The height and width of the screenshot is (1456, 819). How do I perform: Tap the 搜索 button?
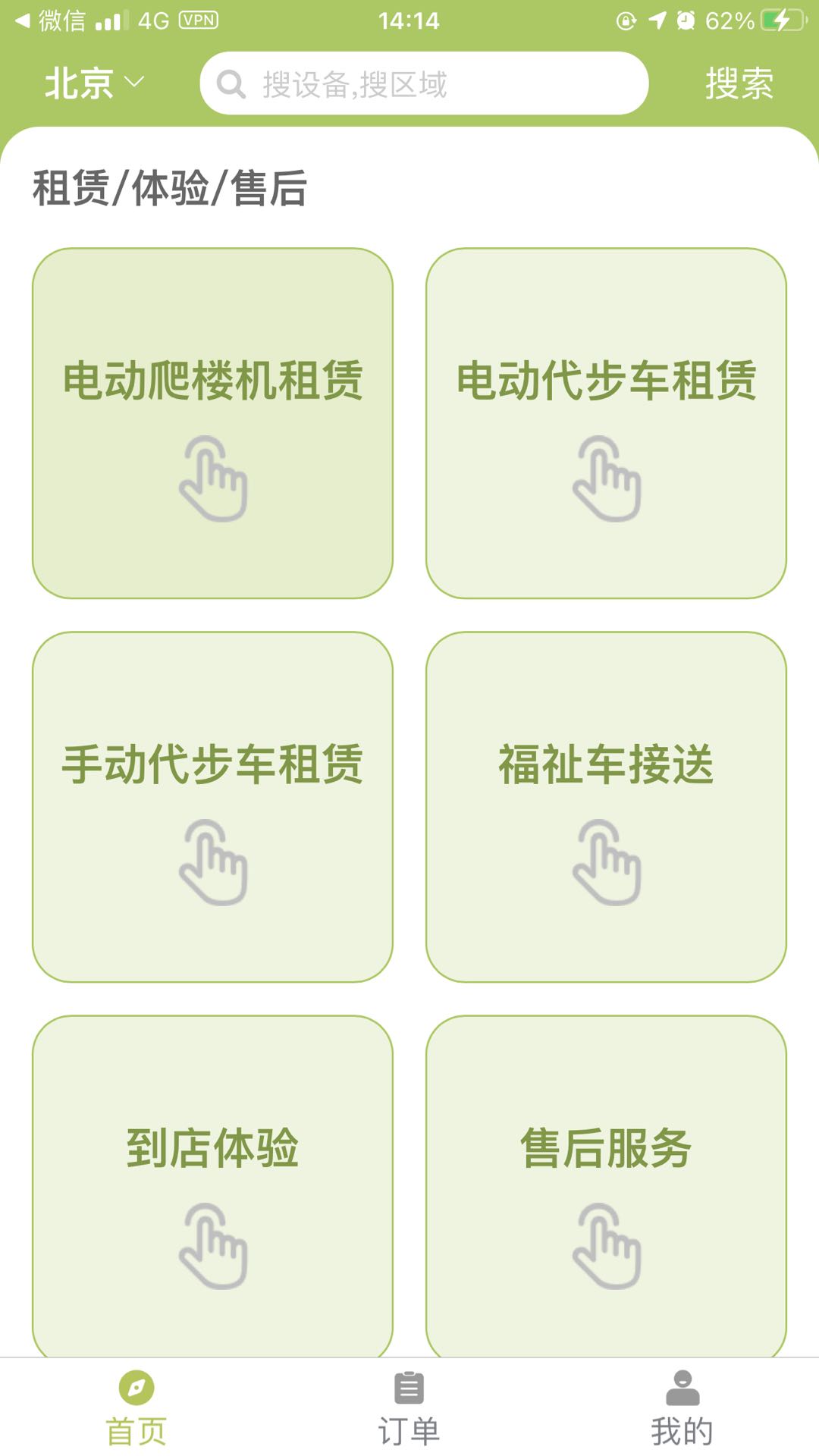coord(739,83)
